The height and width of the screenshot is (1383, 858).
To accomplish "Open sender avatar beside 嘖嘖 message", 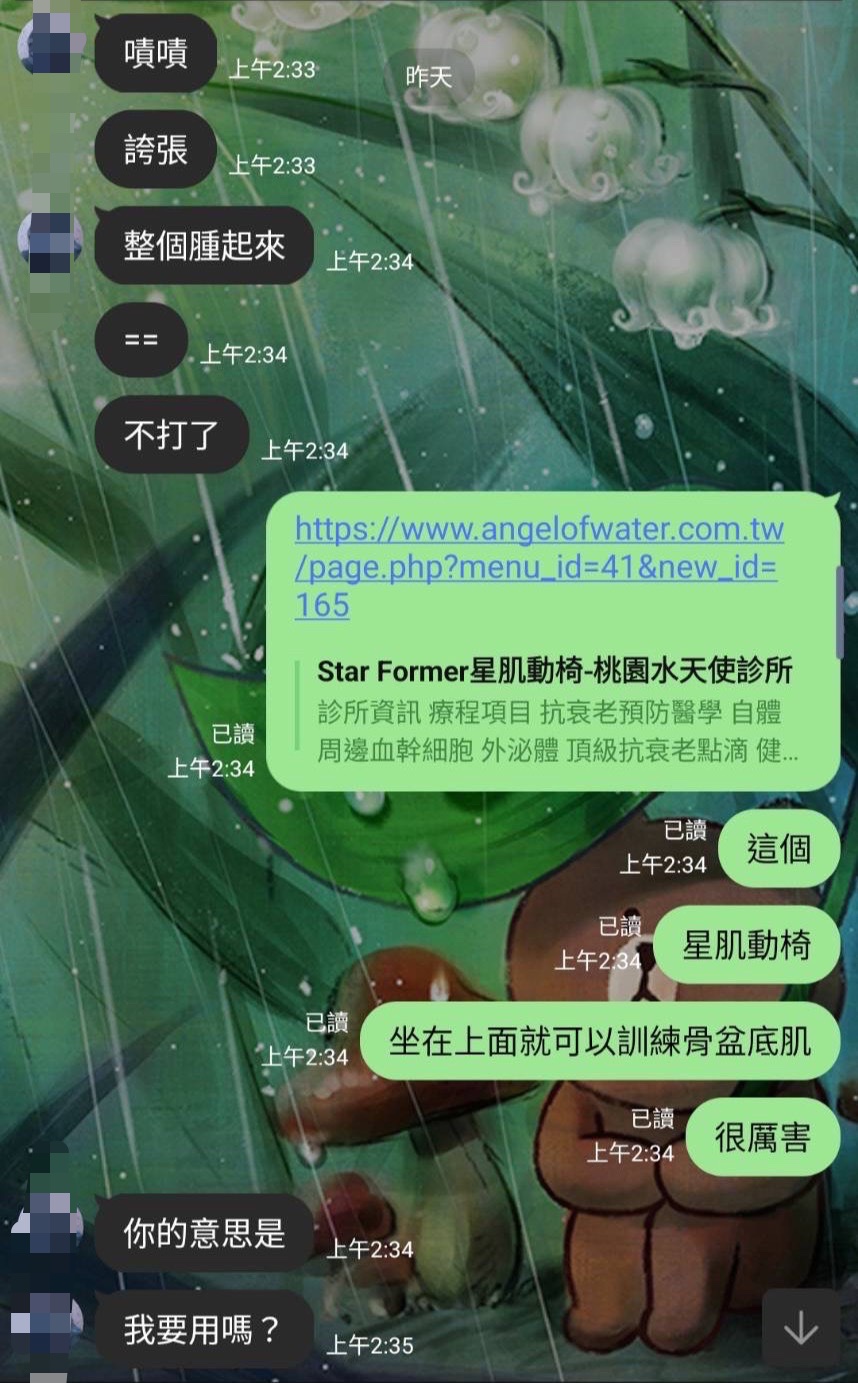I will click(49, 44).
